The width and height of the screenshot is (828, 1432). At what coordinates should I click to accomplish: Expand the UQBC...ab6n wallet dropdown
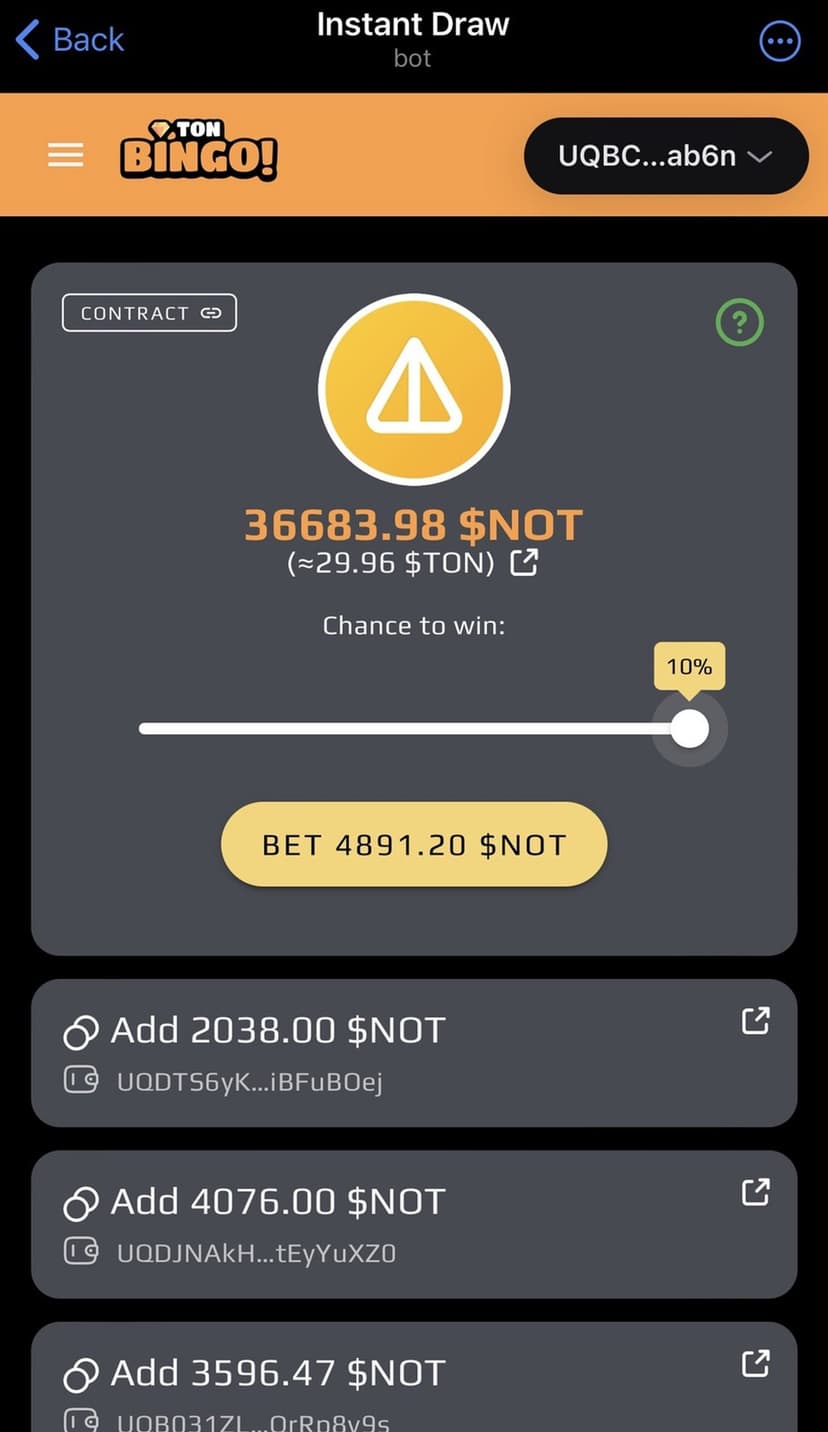tap(665, 156)
